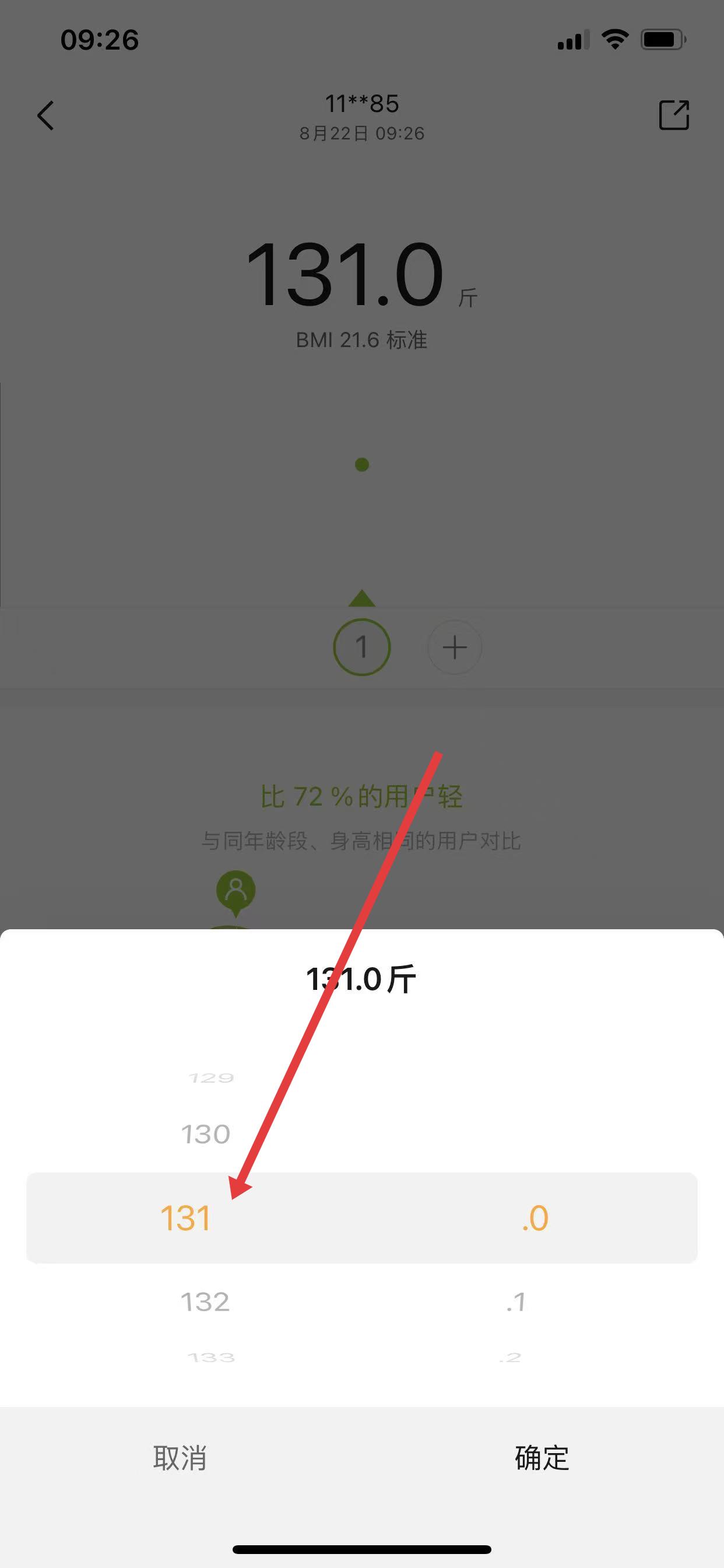Pick 133 in the weight wheel
724x1568 pixels.
[x=211, y=1357]
